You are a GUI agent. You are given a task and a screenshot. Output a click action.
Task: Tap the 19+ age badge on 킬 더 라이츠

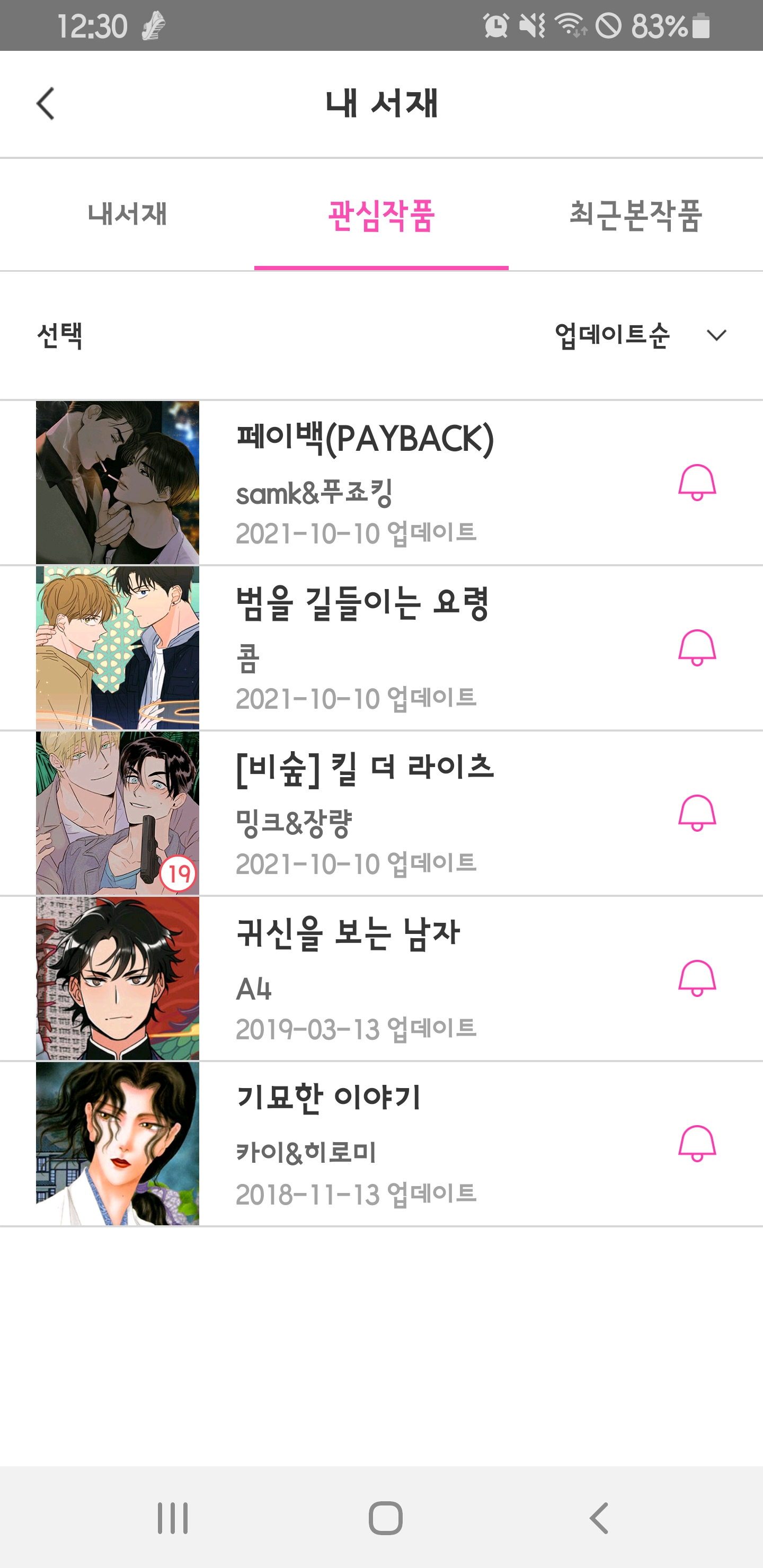point(180,872)
